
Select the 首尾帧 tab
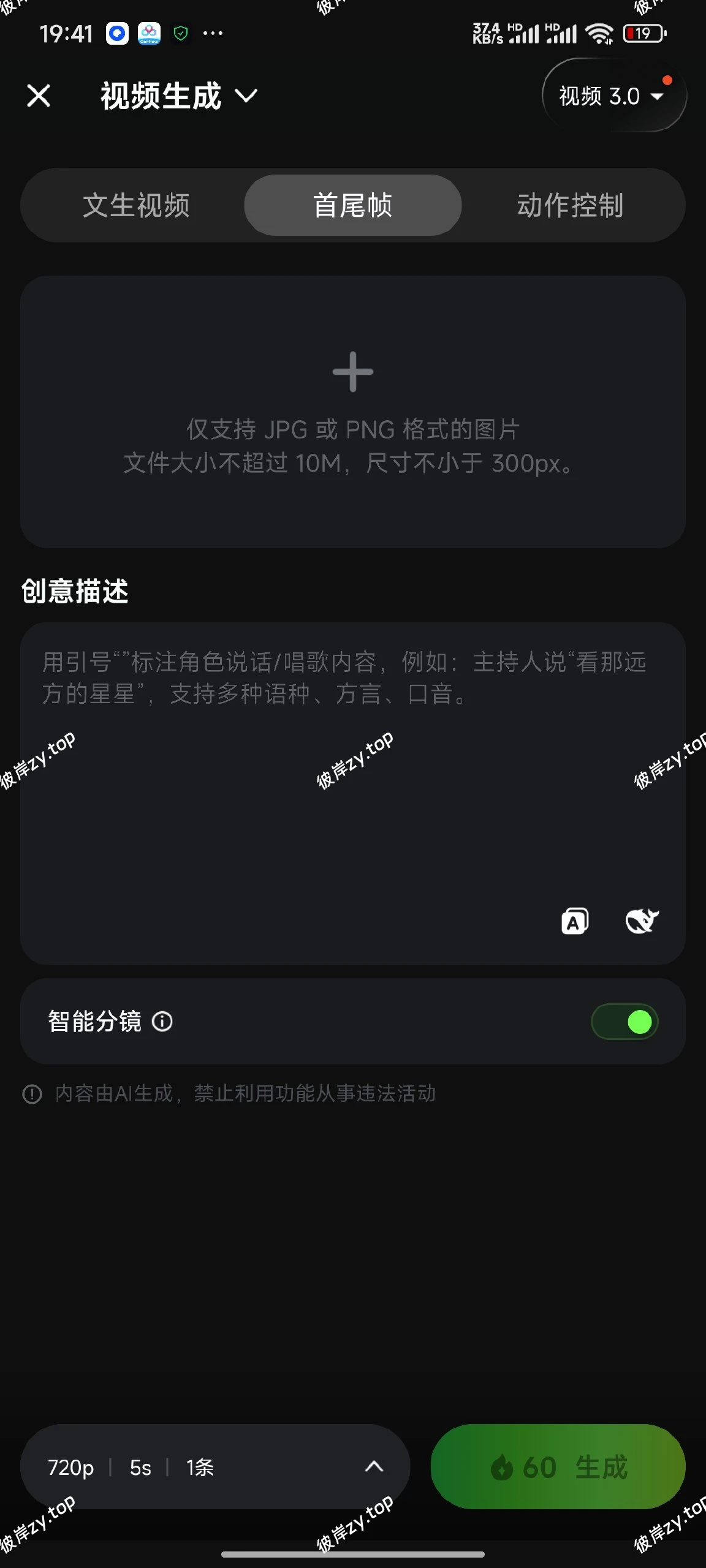click(x=353, y=205)
